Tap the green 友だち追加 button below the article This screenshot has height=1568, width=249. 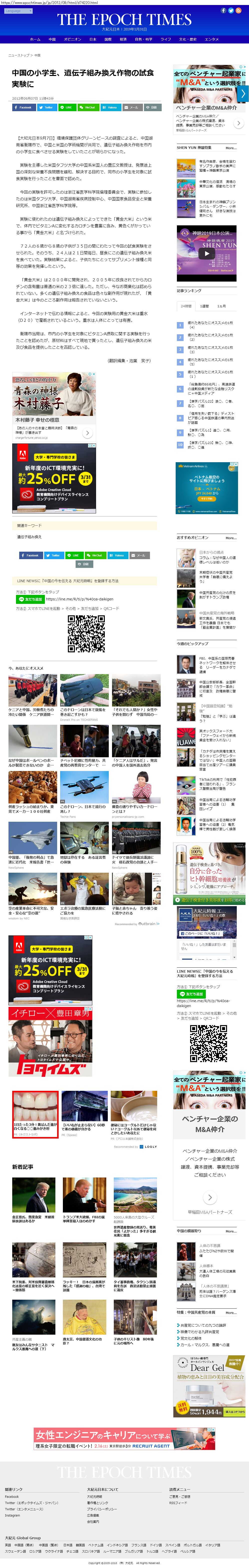pyautogui.click(x=30, y=599)
